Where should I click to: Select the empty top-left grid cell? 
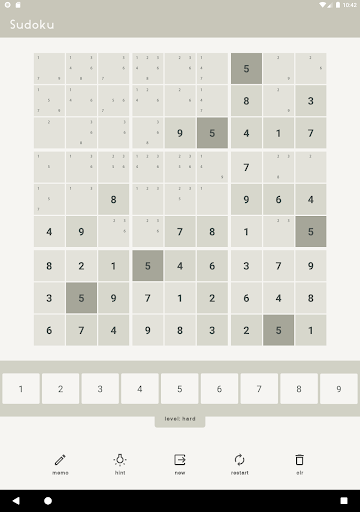click(x=49, y=68)
